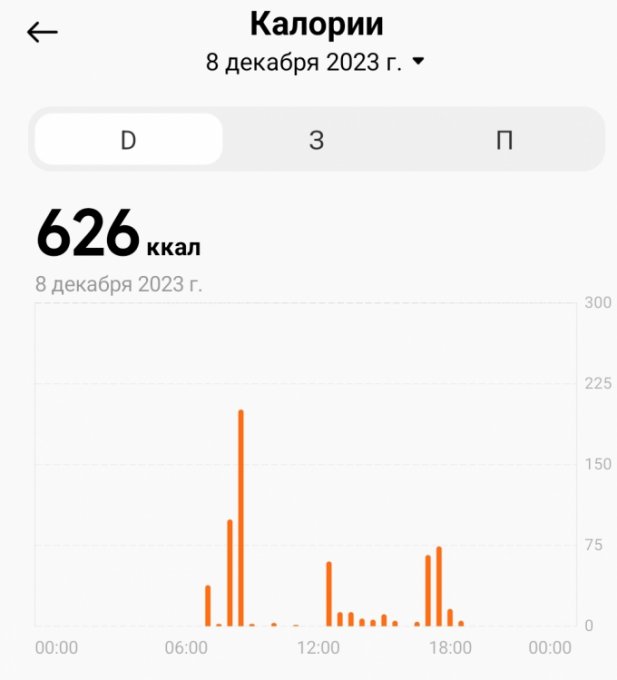This screenshot has width=617, height=680.
Task: Switch to the З tab
Action: tap(316, 140)
